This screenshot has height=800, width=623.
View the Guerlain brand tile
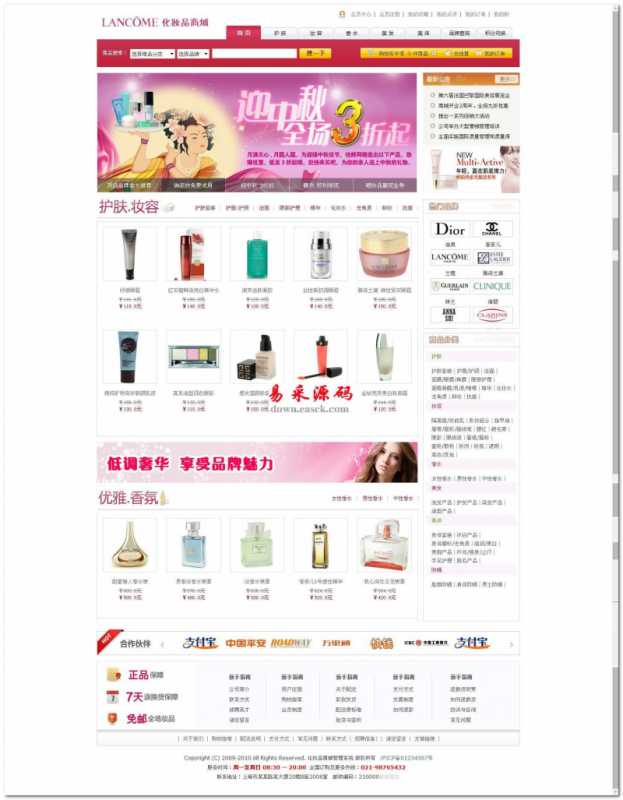click(x=450, y=286)
